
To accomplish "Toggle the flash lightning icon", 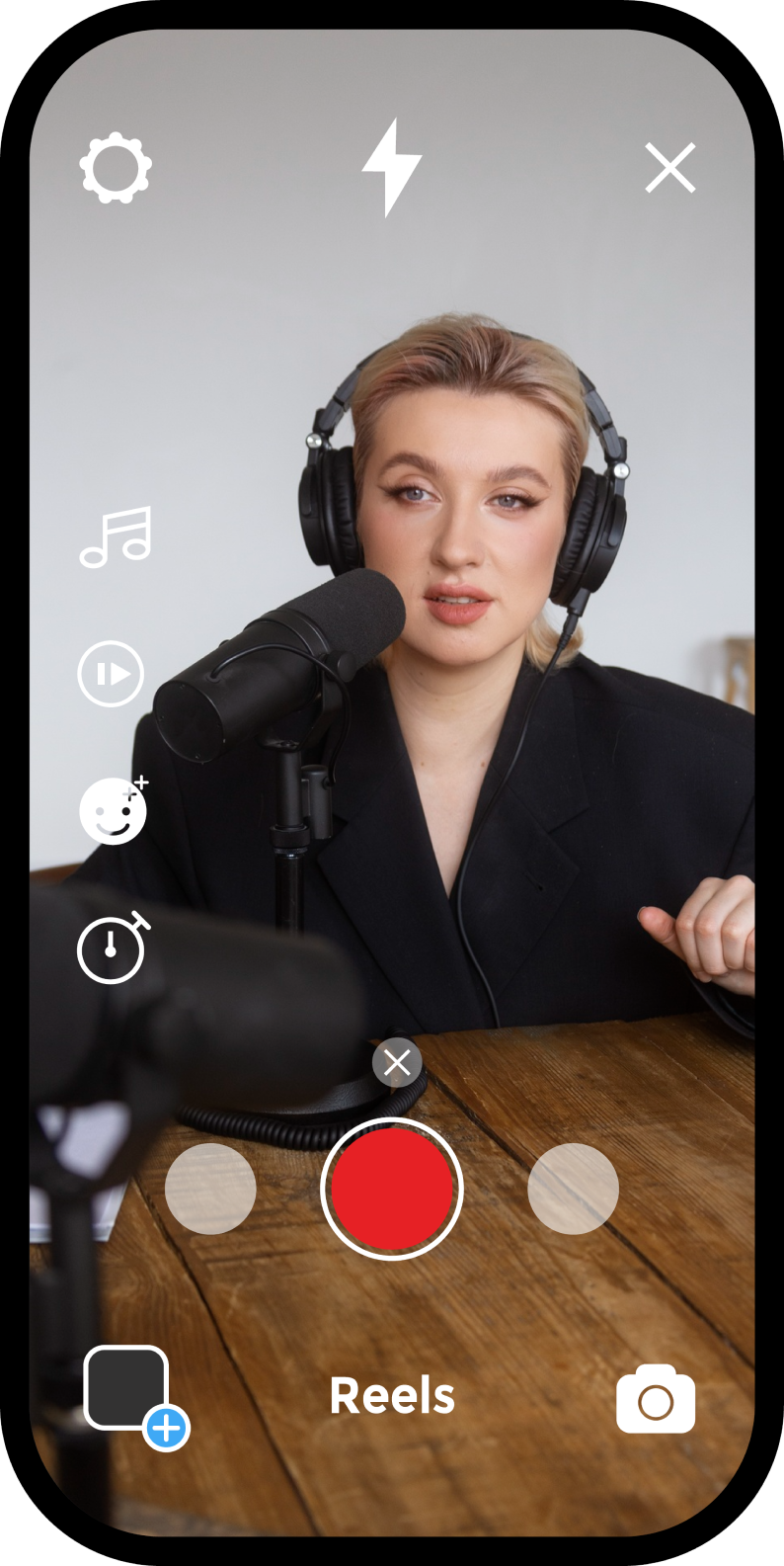I will pyautogui.click(x=392, y=167).
